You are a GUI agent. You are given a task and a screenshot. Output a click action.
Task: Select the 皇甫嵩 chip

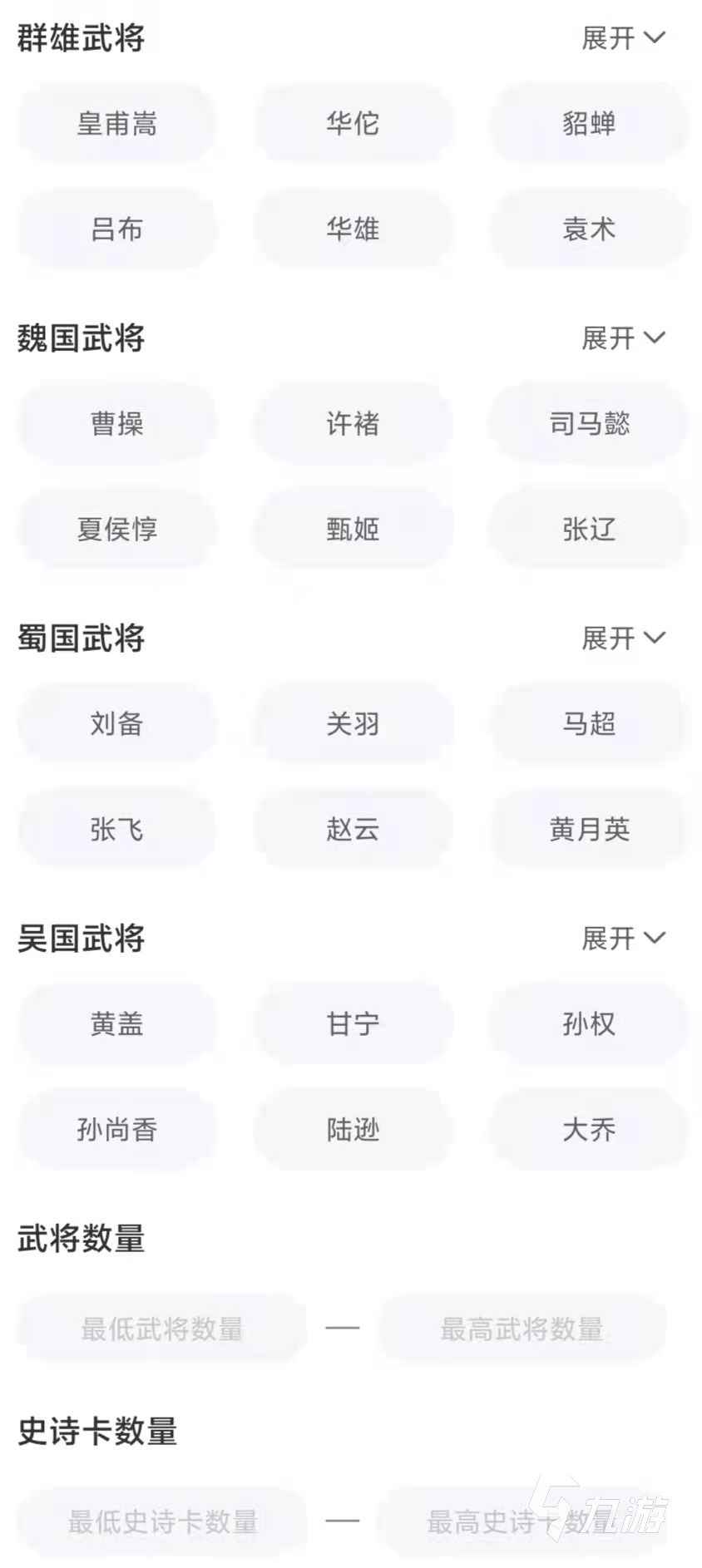(117, 124)
